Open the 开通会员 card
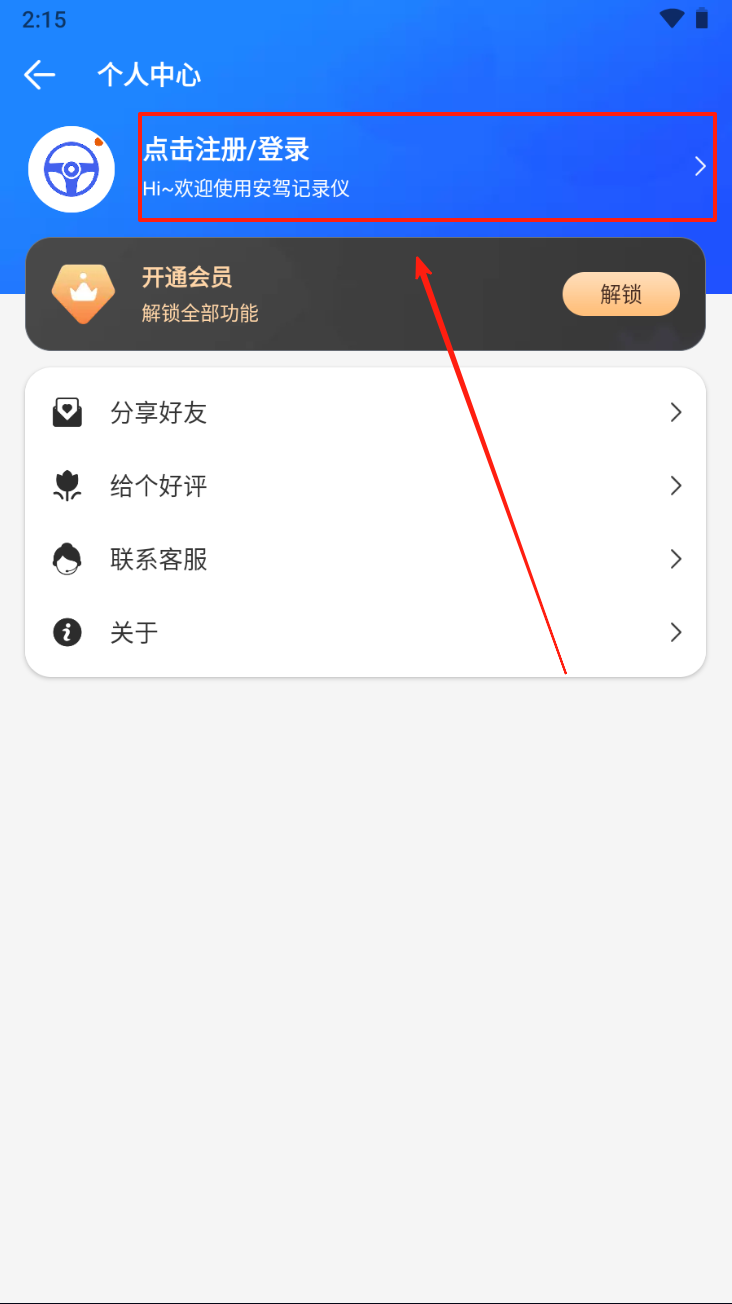 click(x=300, y=294)
